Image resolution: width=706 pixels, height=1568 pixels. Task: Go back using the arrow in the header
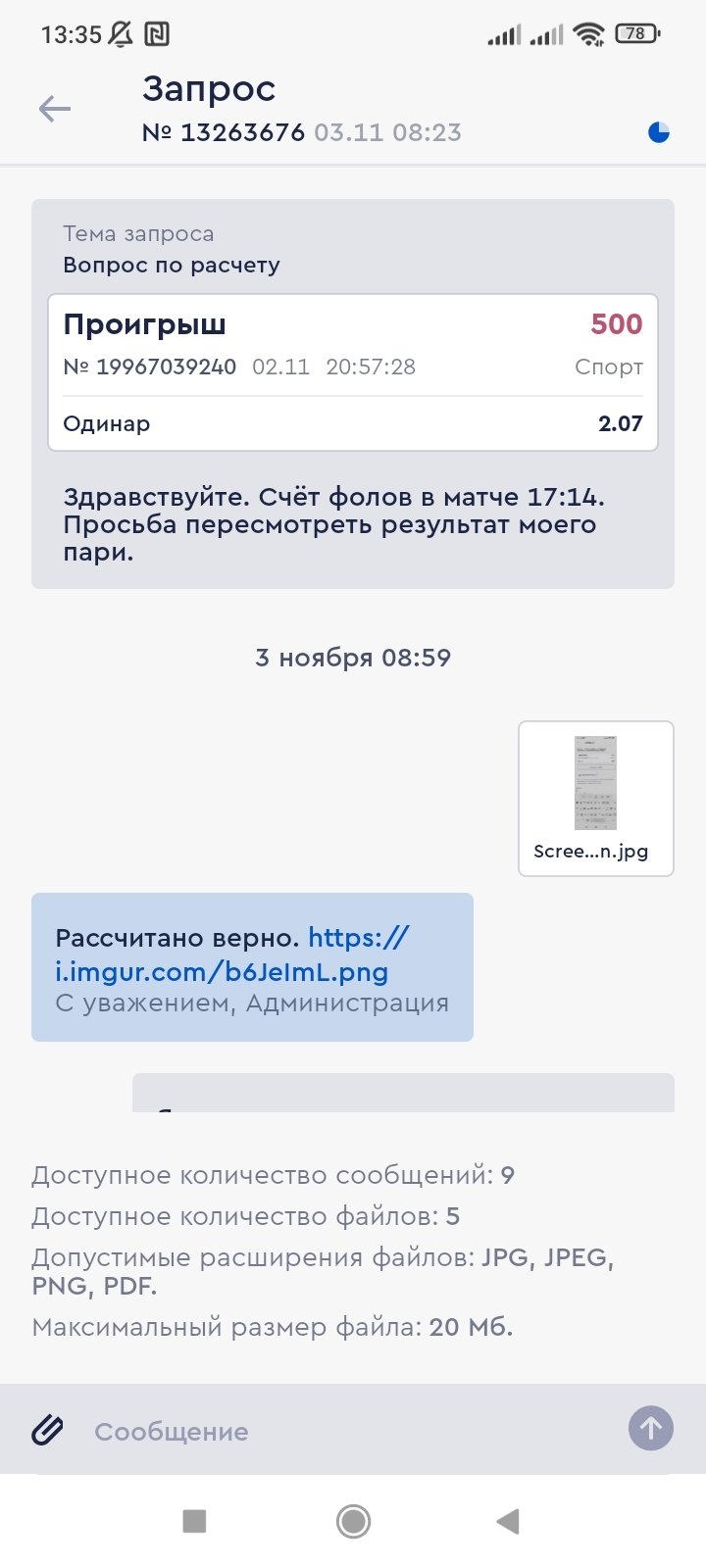coord(55,109)
